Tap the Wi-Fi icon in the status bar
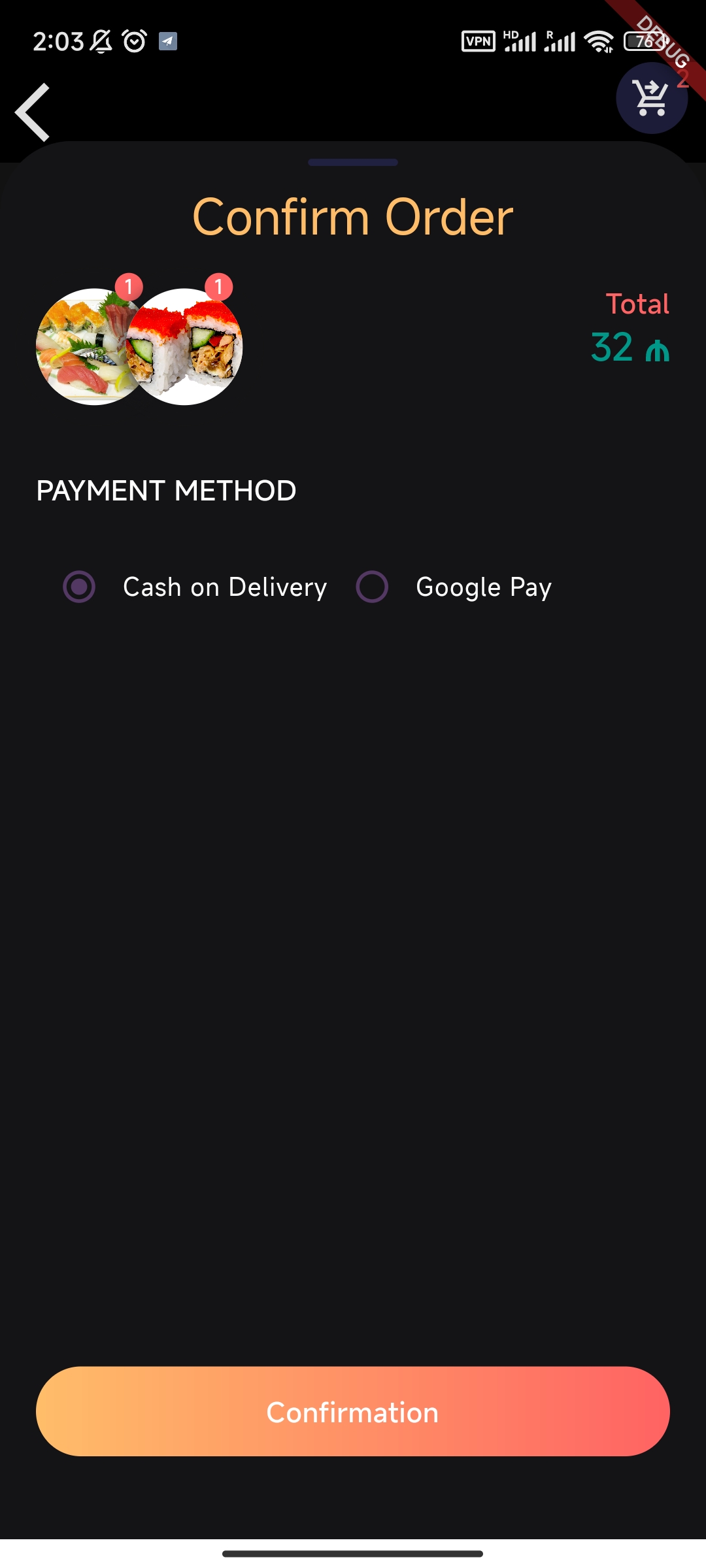 (x=599, y=41)
